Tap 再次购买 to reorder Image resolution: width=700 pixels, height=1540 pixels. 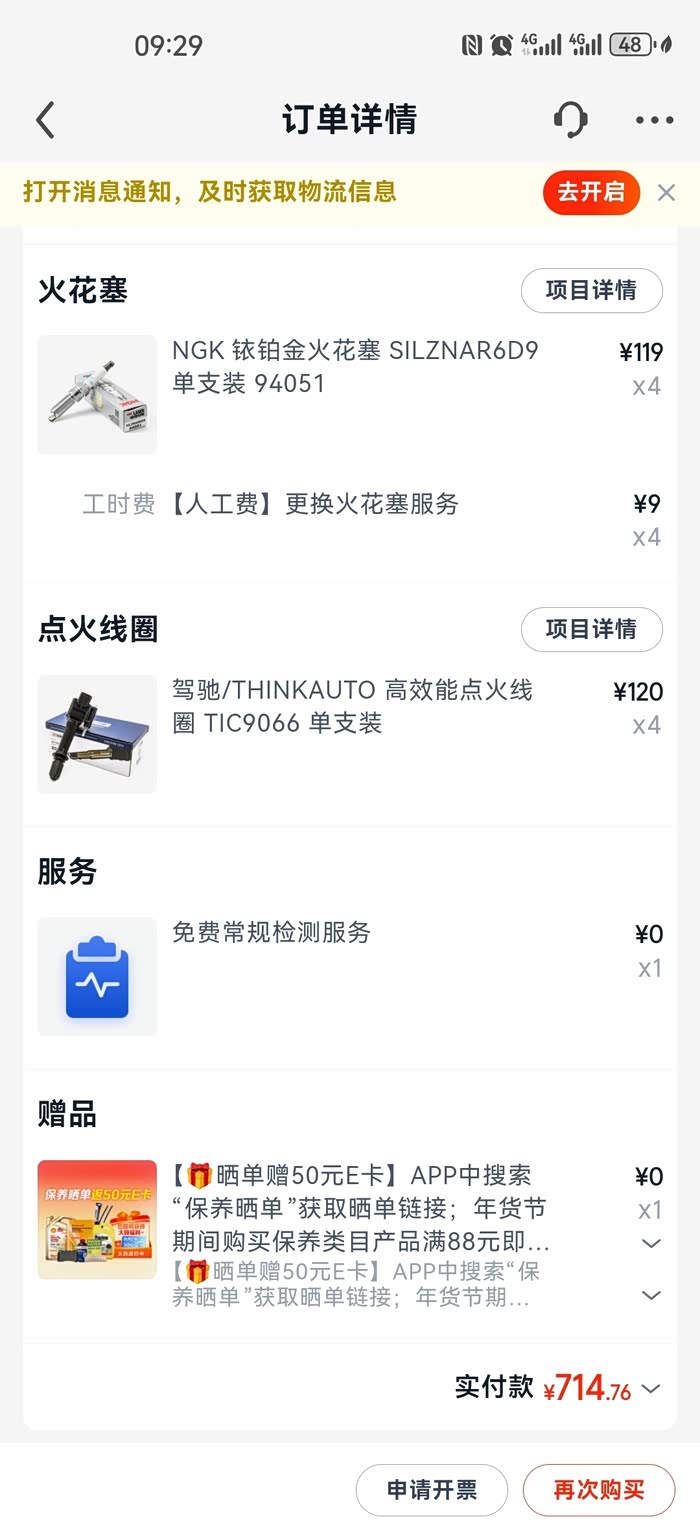(599, 1490)
